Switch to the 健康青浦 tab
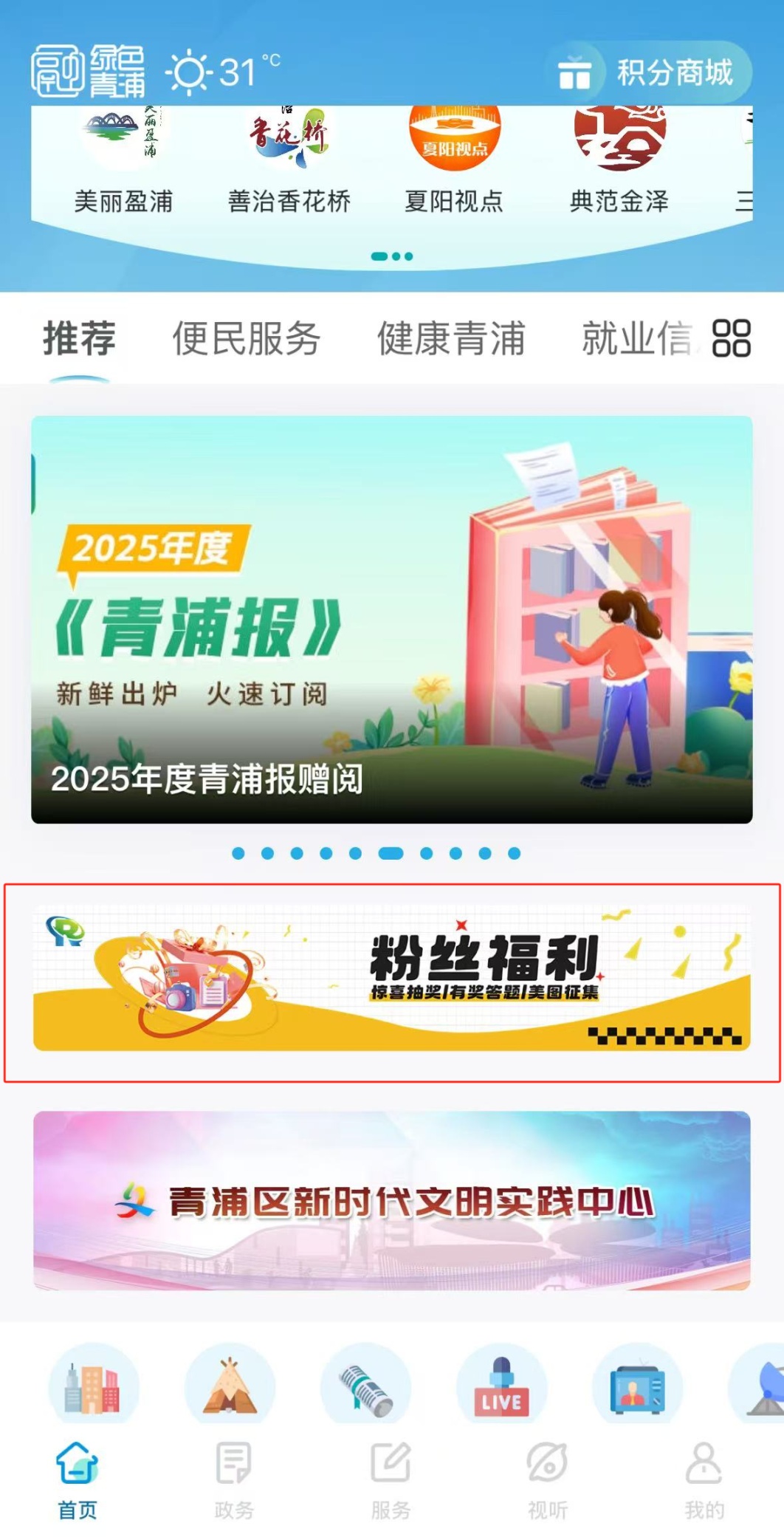Viewport: 784px width, 1537px height. pos(451,339)
